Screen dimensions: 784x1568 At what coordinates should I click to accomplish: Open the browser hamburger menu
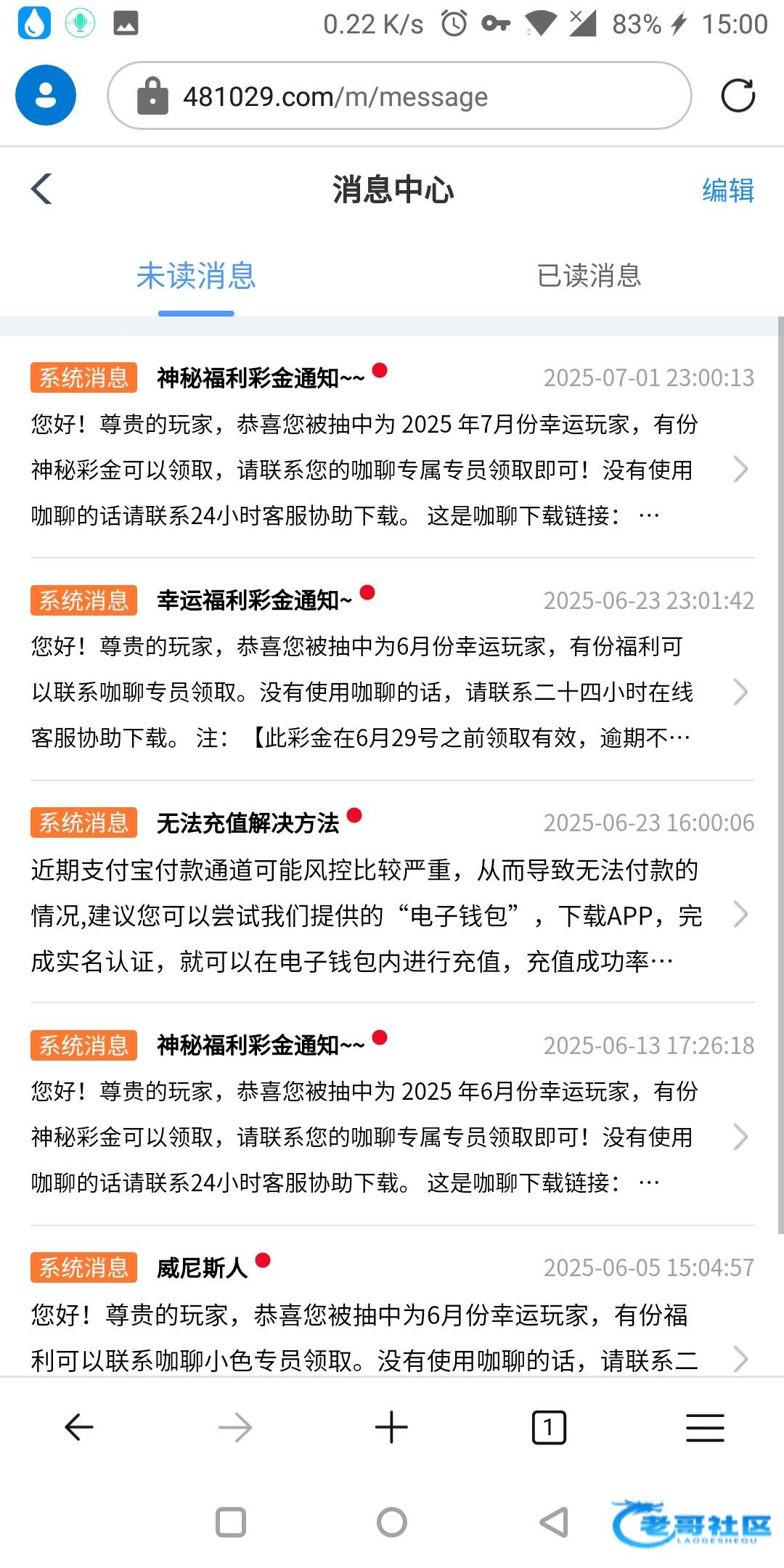click(x=706, y=1428)
